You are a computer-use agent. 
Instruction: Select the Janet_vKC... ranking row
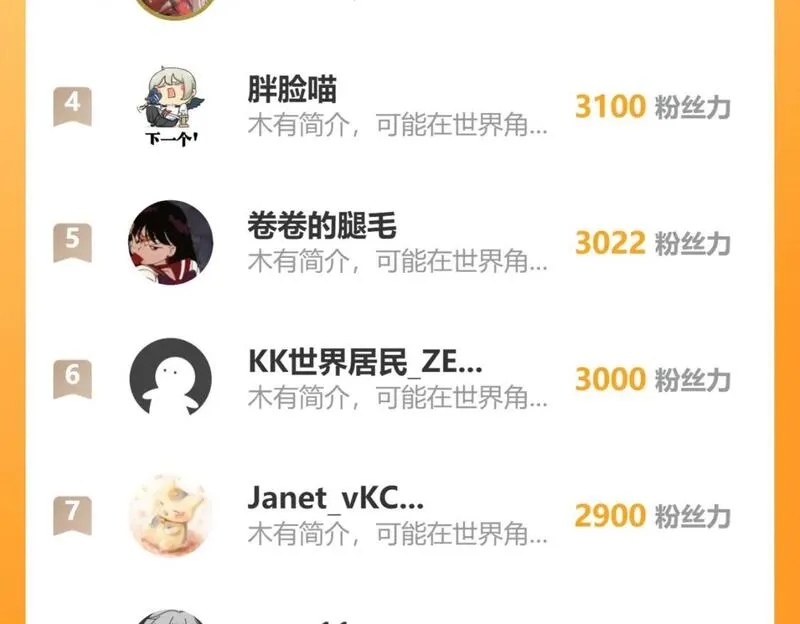tap(398, 515)
